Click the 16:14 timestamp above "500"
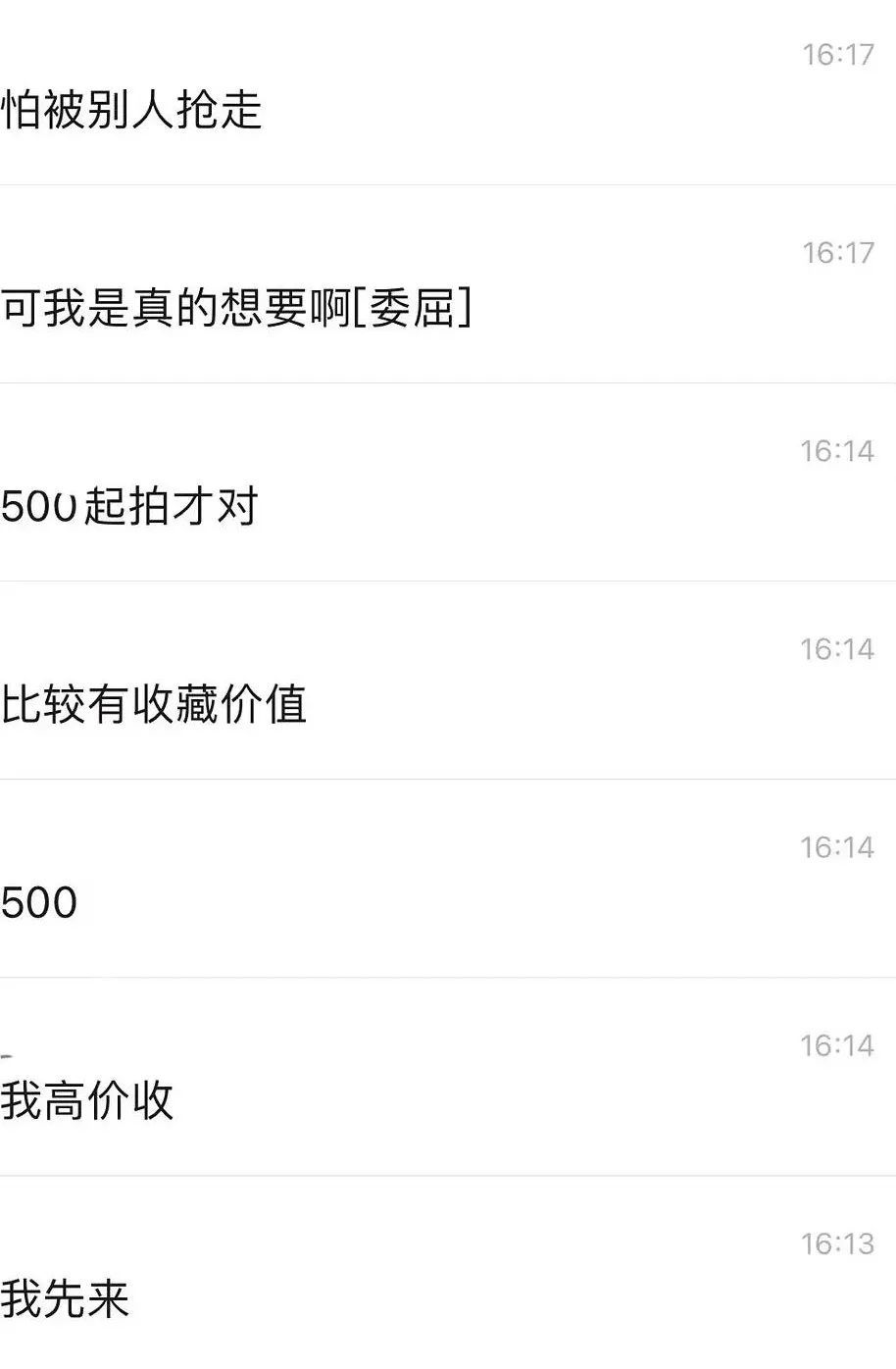This screenshot has height=1369, width=896. click(x=837, y=845)
